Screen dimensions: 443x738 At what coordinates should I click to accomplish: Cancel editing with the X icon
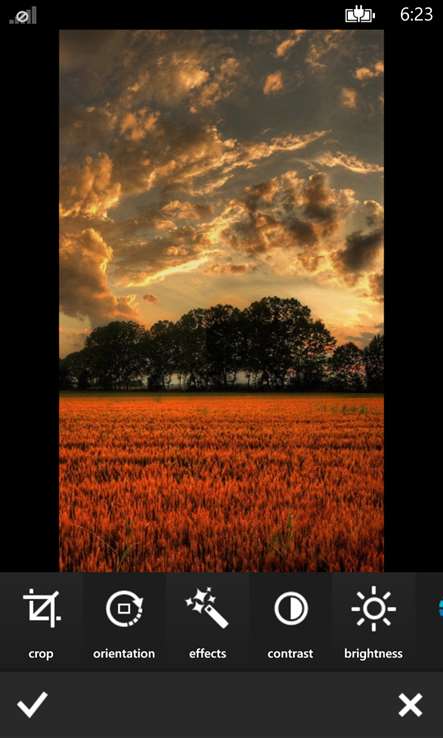pos(410,705)
